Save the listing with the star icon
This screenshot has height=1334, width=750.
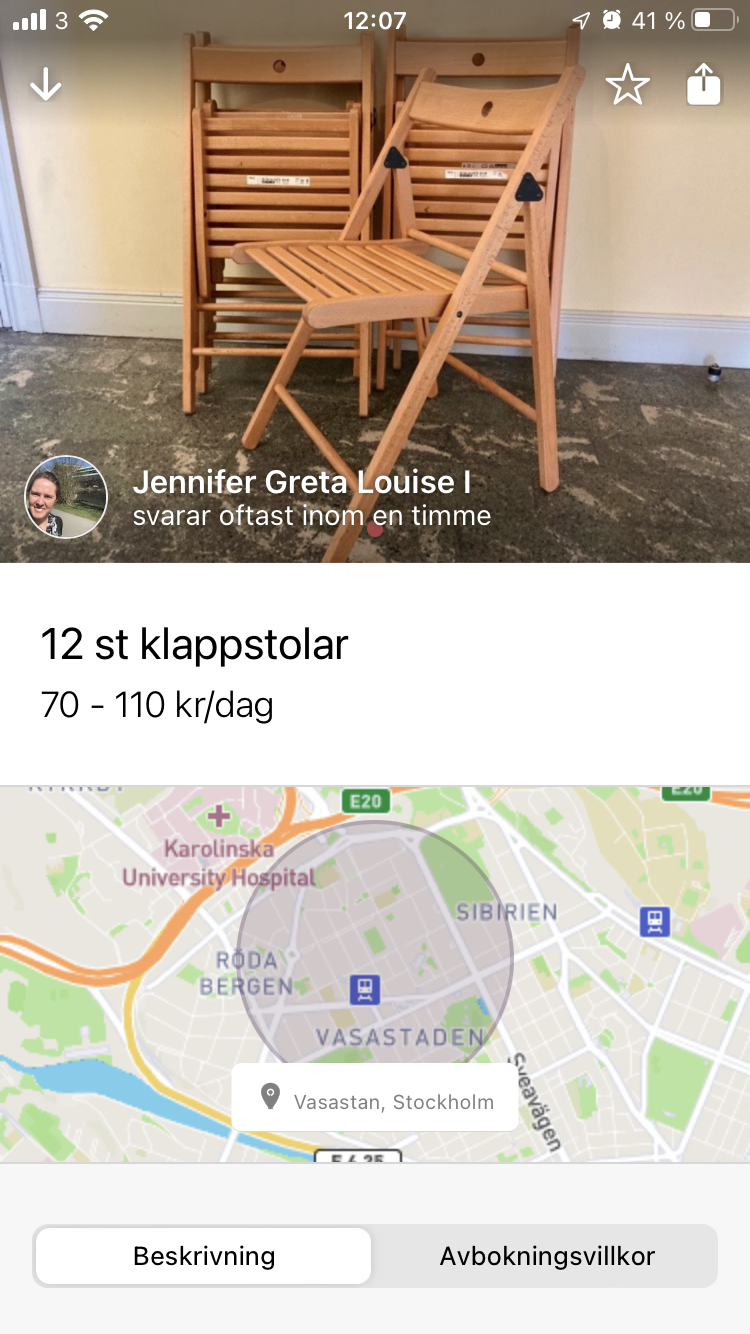pos(628,86)
